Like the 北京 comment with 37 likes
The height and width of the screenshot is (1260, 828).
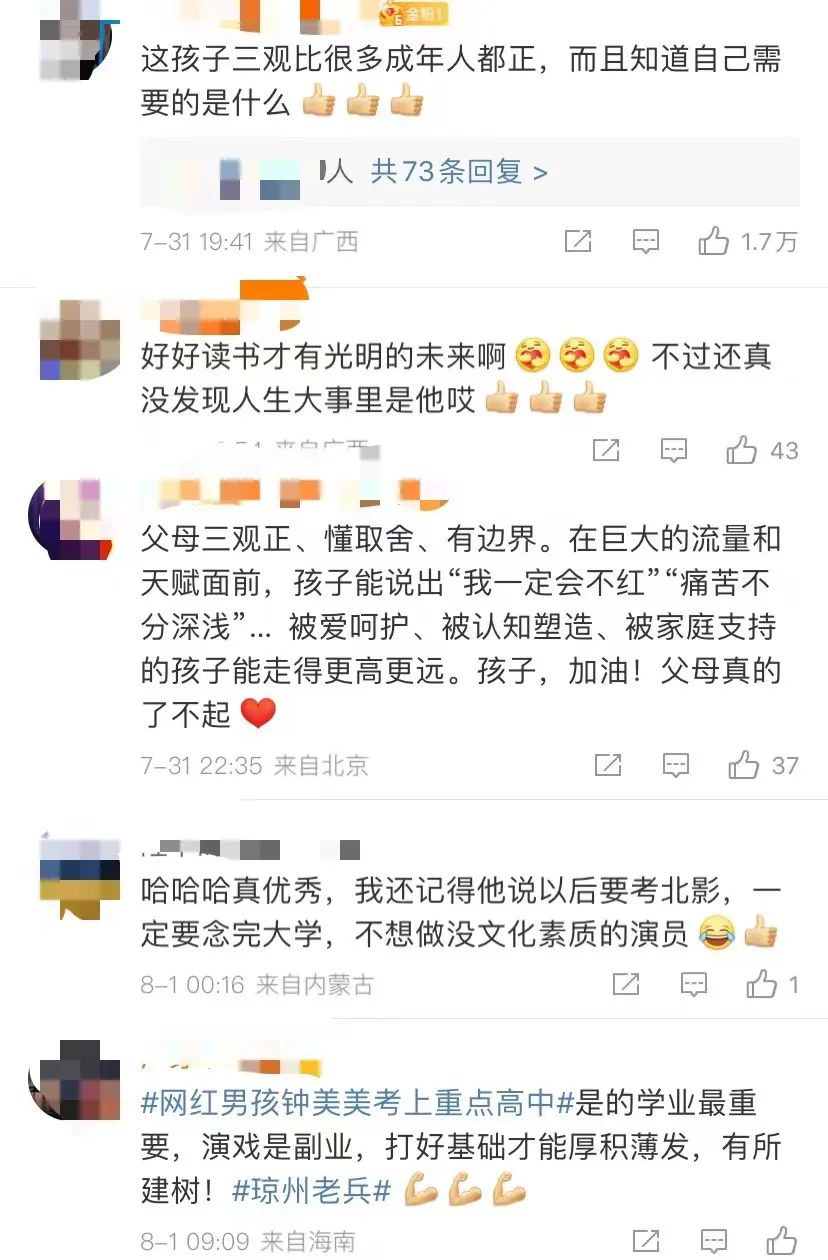click(x=743, y=766)
